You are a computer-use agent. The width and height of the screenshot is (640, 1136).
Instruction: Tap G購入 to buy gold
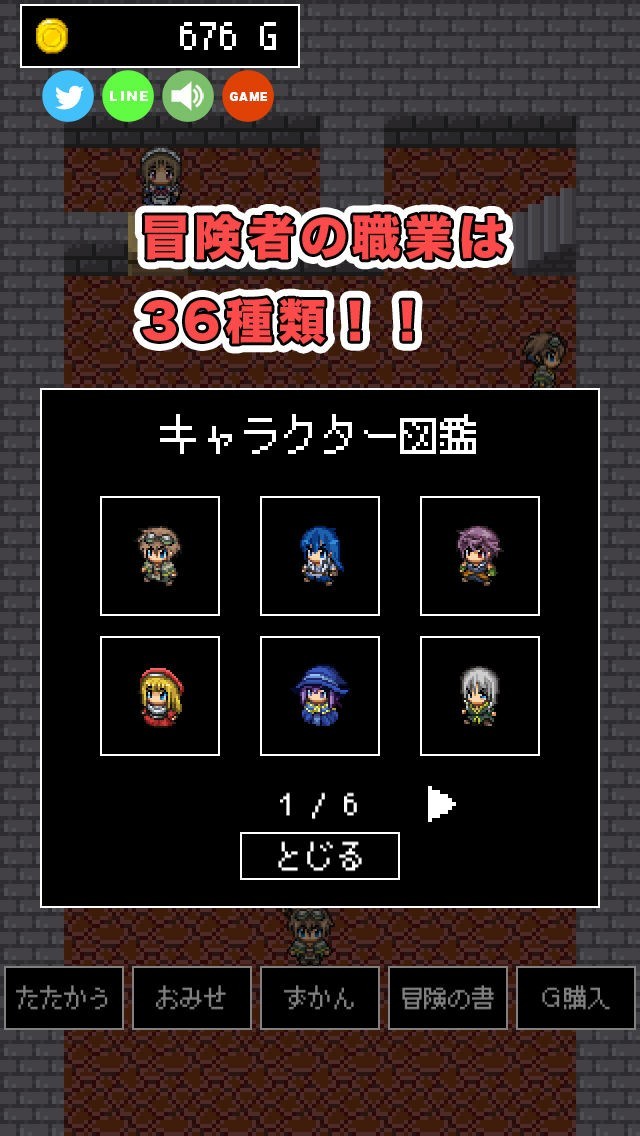click(576, 998)
